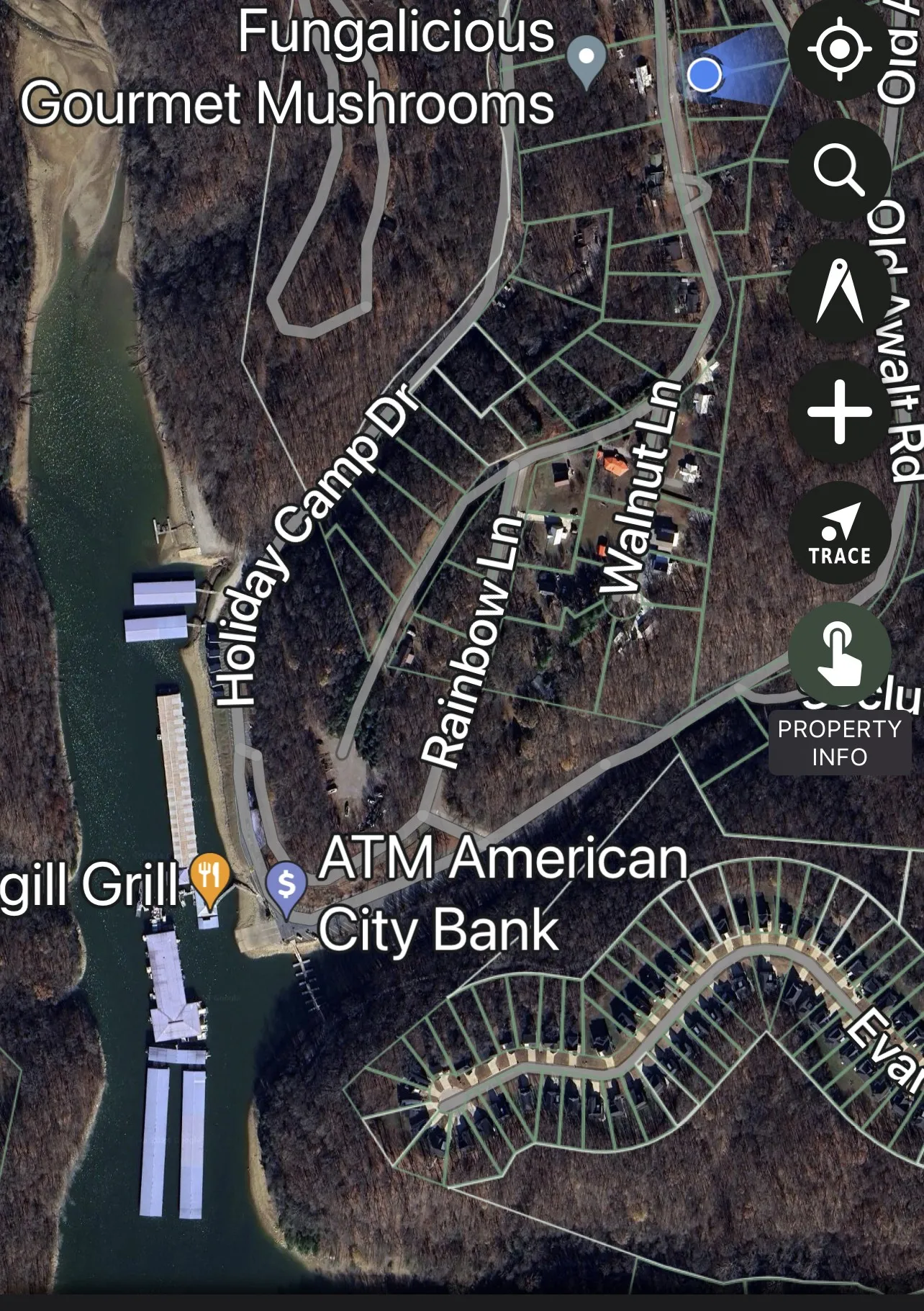The width and height of the screenshot is (924, 1311).
Task: Open the map search magnifier
Action: click(x=839, y=170)
